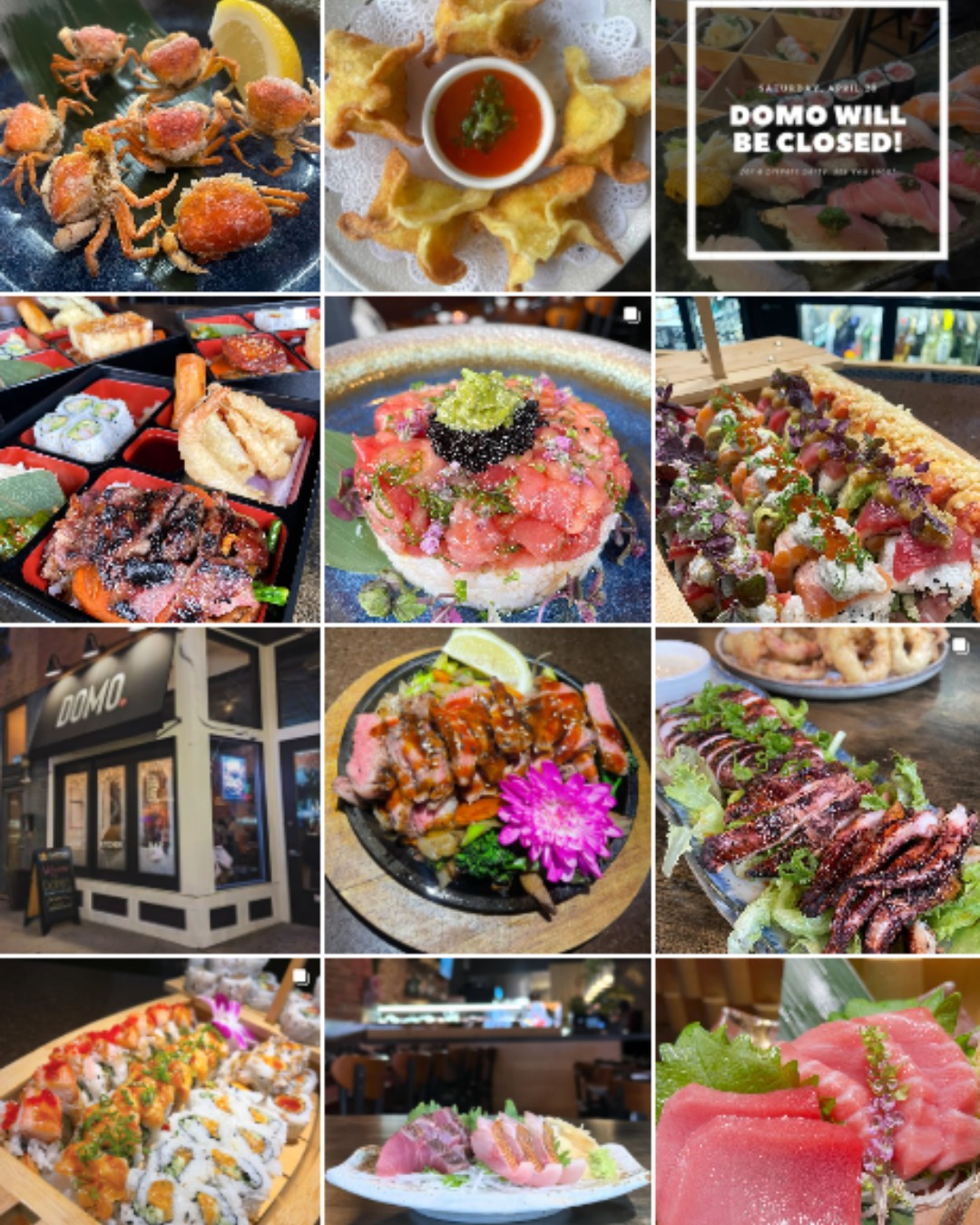Open the sashimi plate in dining room post

tap(488, 1092)
